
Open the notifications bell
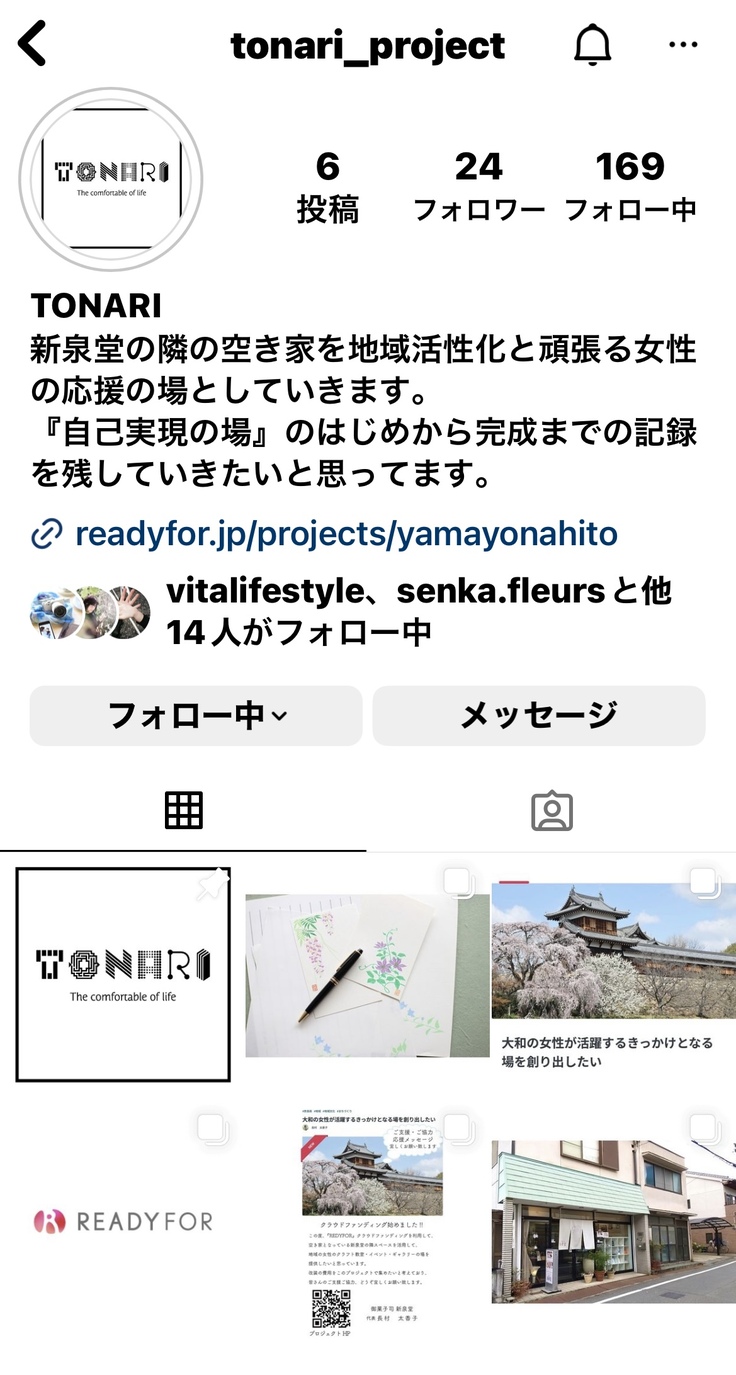[592, 45]
